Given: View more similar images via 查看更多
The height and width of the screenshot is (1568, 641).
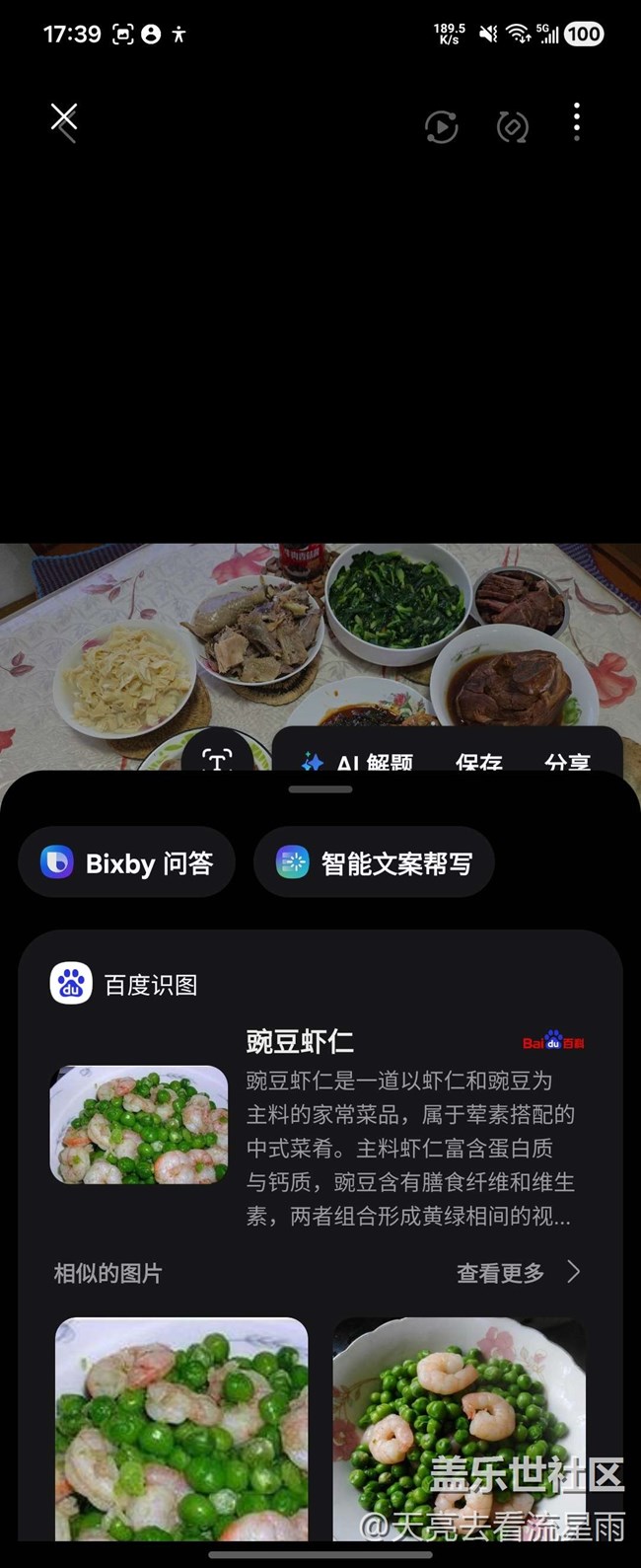Looking at the screenshot, I should pyautogui.click(x=517, y=1273).
